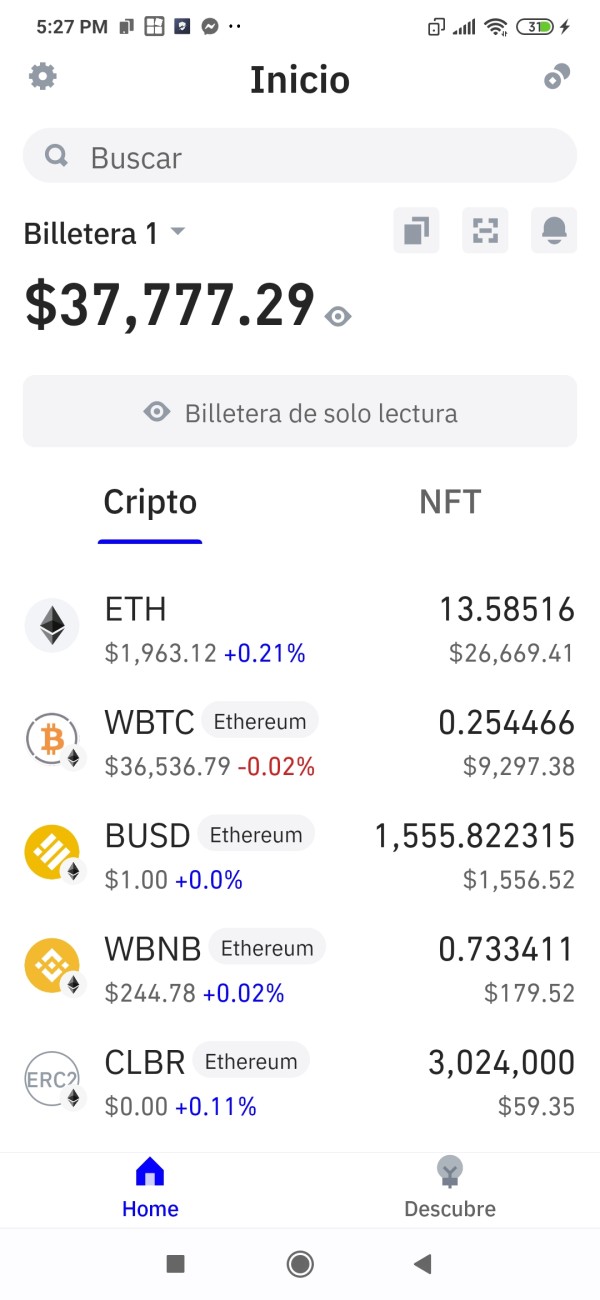The height and width of the screenshot is (1300, 600).
Task: Tap the Home bottom navigation item
Action: coord(150,1188)
